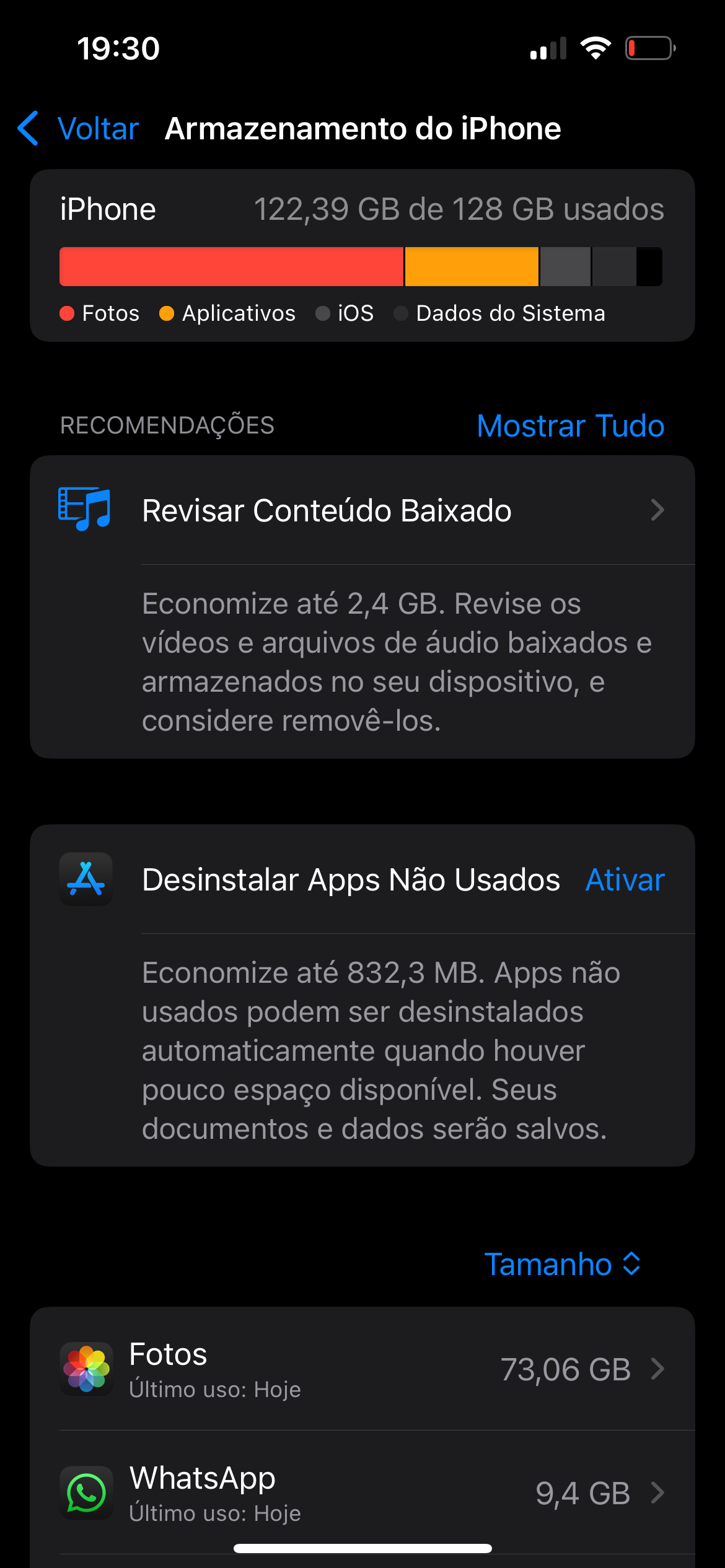This screenshot has height=1568, width=725.
Task: Tap Ativar for Desinstalar Apps Não Usados
Action: pyautogui.click(x=625, y=880)
